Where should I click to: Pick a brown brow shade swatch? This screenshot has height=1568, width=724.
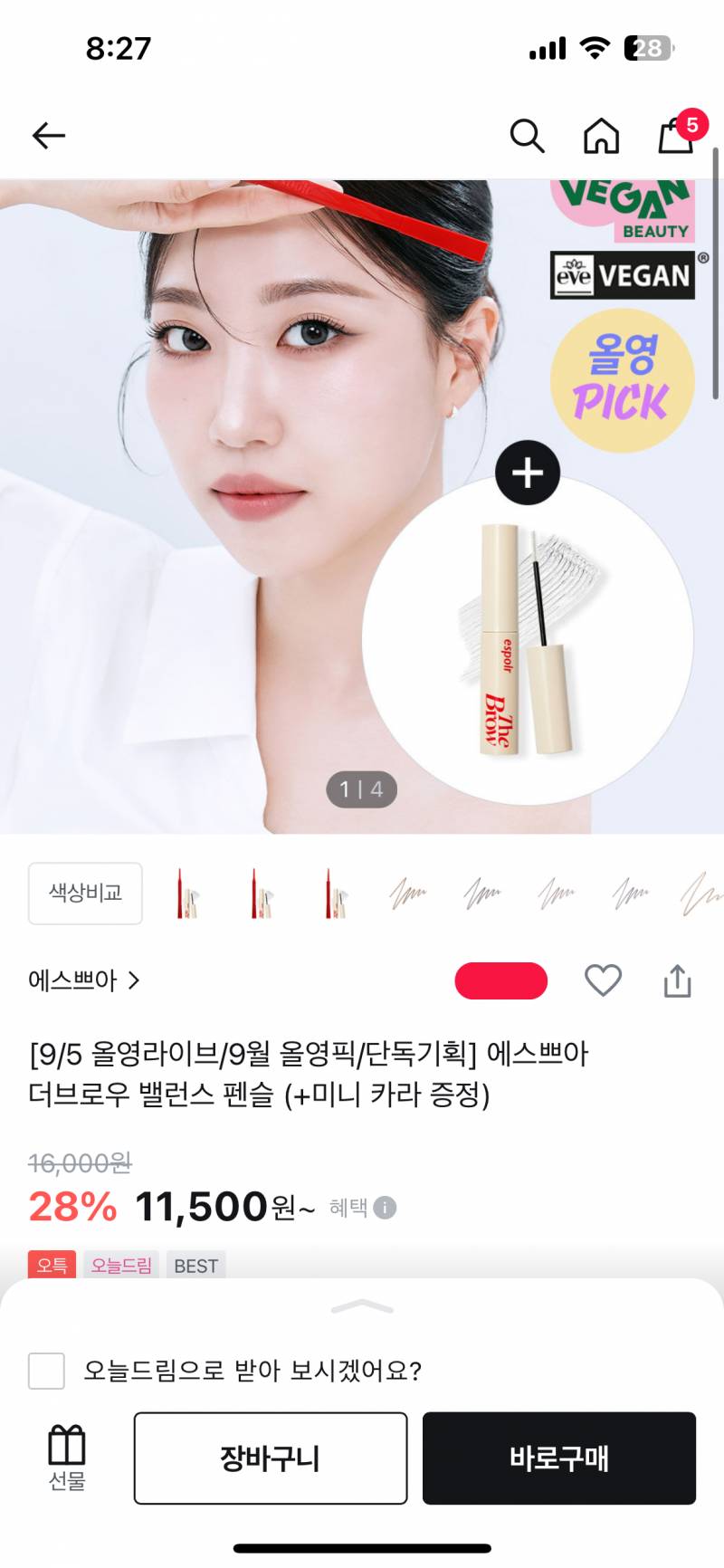coord(408,894)
